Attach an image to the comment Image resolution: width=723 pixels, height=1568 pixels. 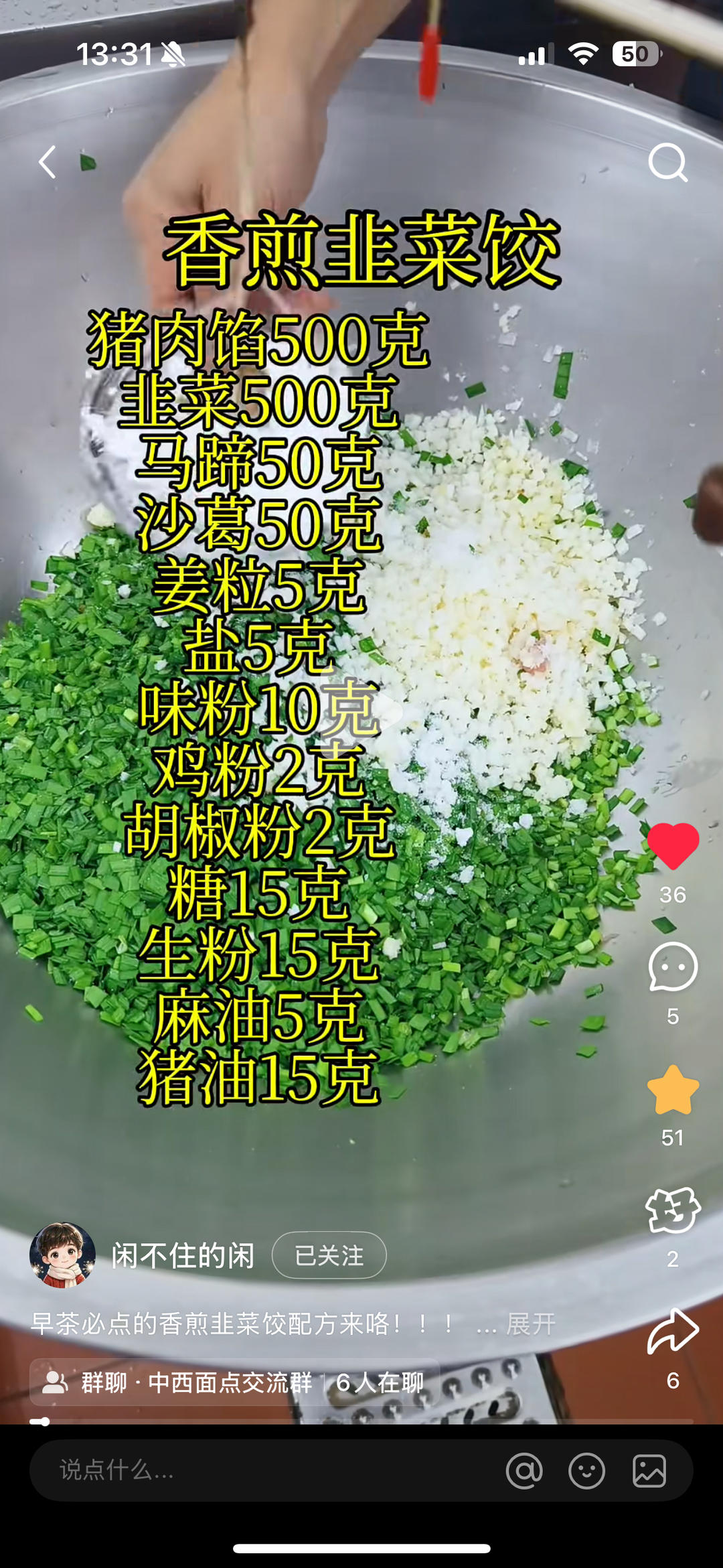pos(649,1471)
